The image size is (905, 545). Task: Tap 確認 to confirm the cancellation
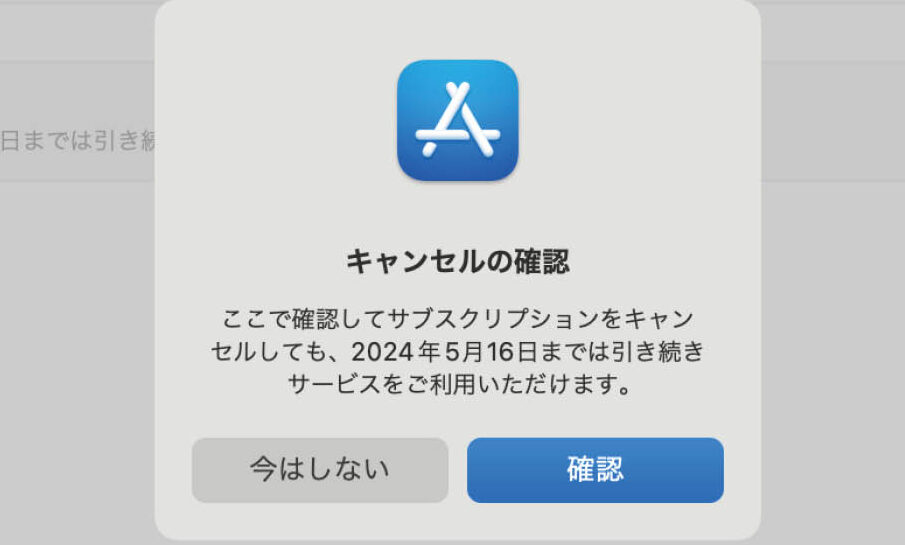pos(595,470)
